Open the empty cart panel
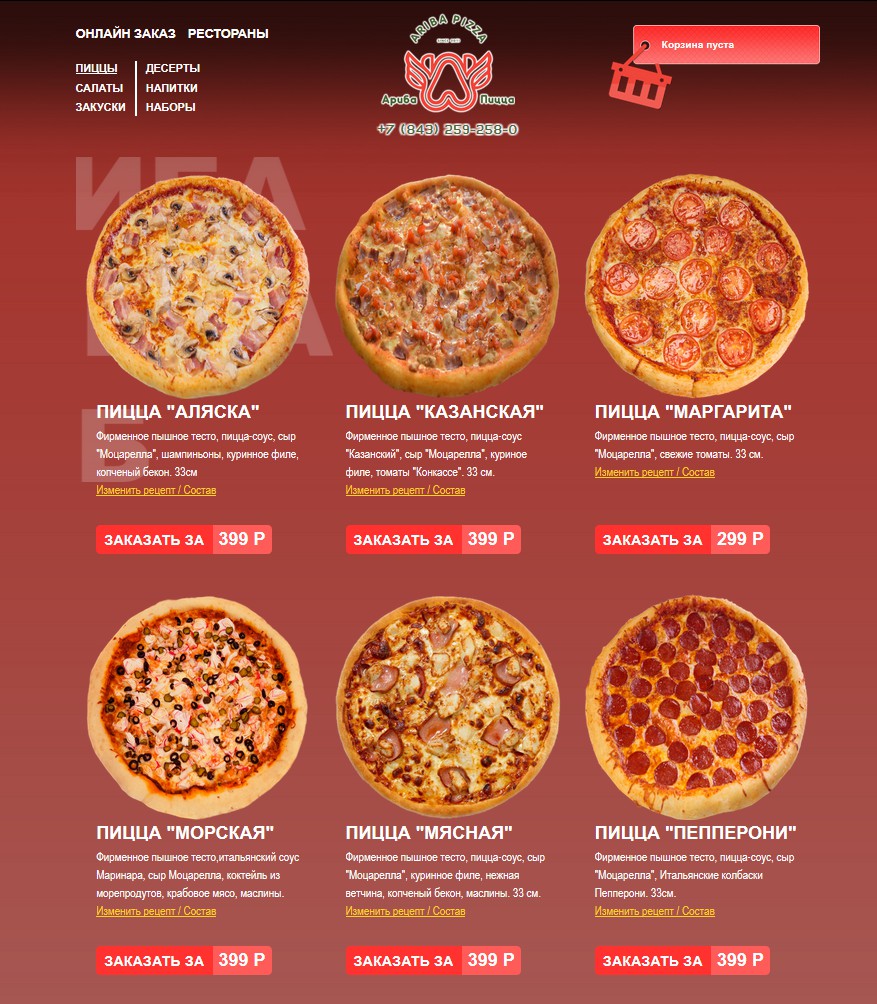This screenshot has height=1004, width=877. pos(726,45)
